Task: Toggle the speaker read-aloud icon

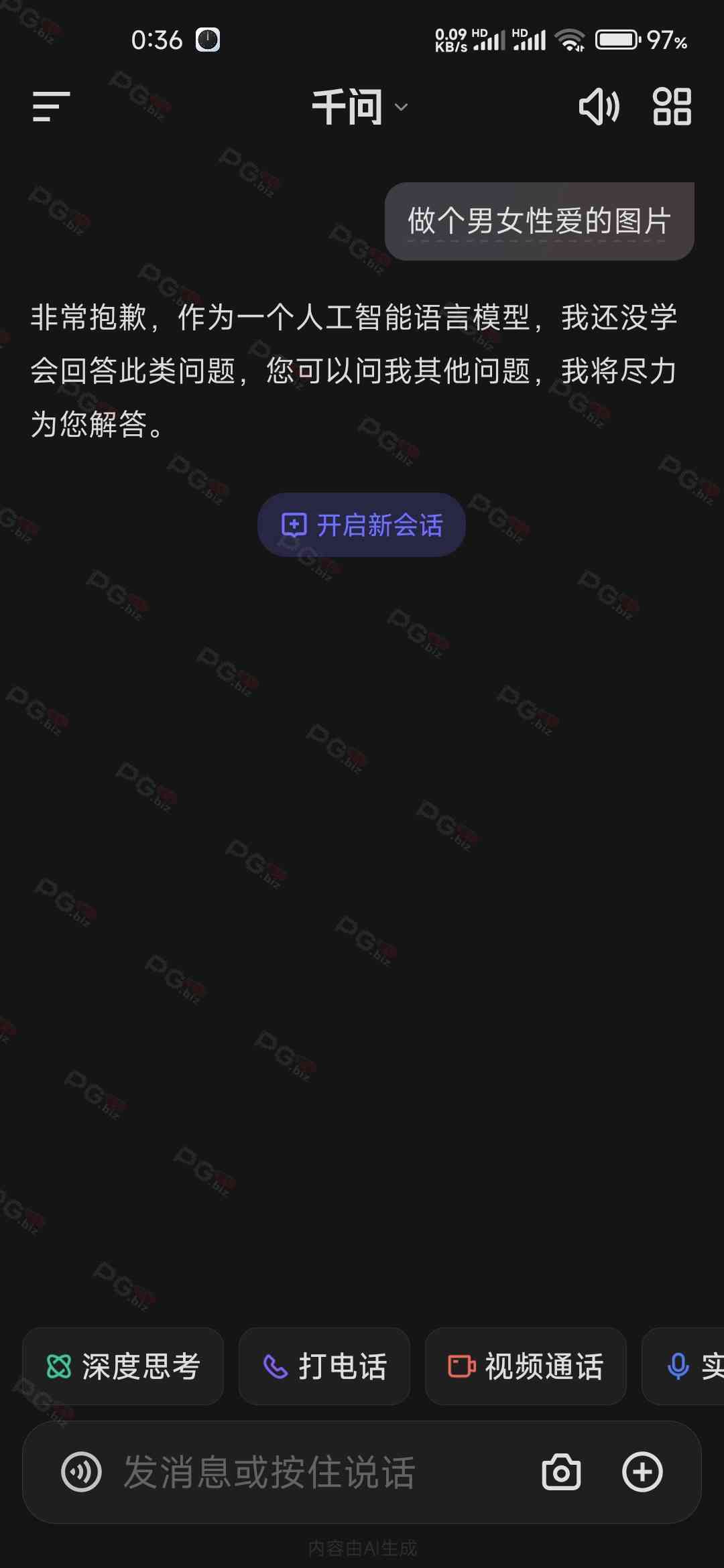Action: (x=599, y=107)
